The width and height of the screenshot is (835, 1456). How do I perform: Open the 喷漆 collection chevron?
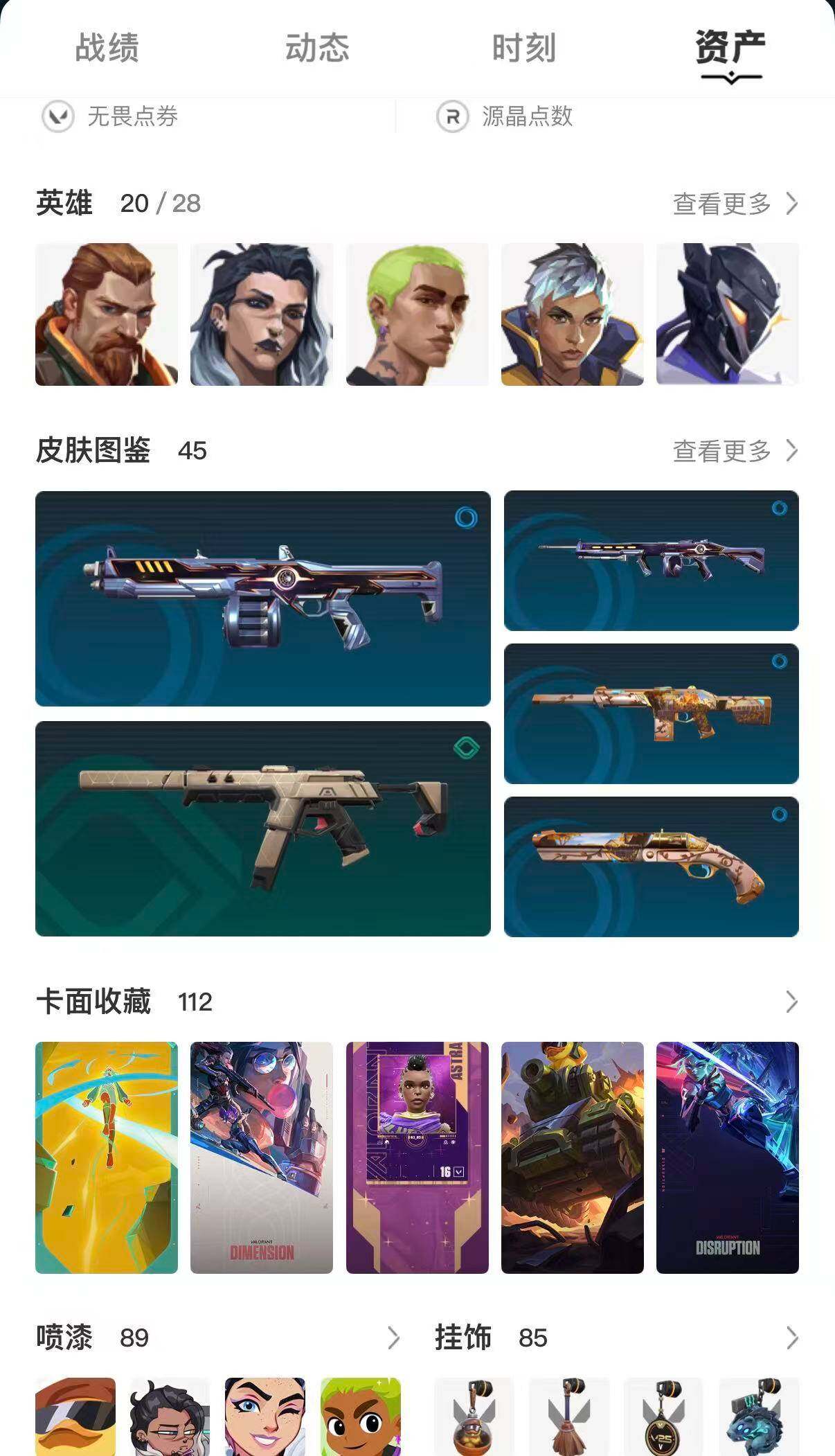pyautogui.click(x=393, y=1338)
